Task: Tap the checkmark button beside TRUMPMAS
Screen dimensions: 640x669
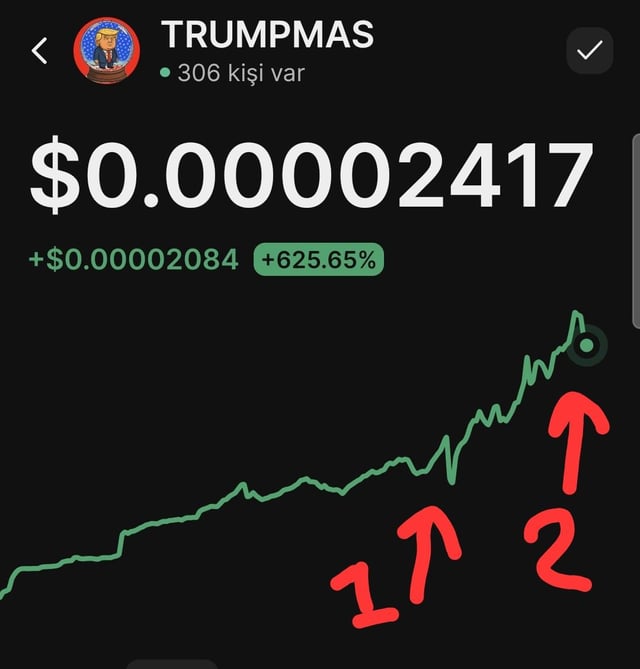Action: [x=589, y=50]
